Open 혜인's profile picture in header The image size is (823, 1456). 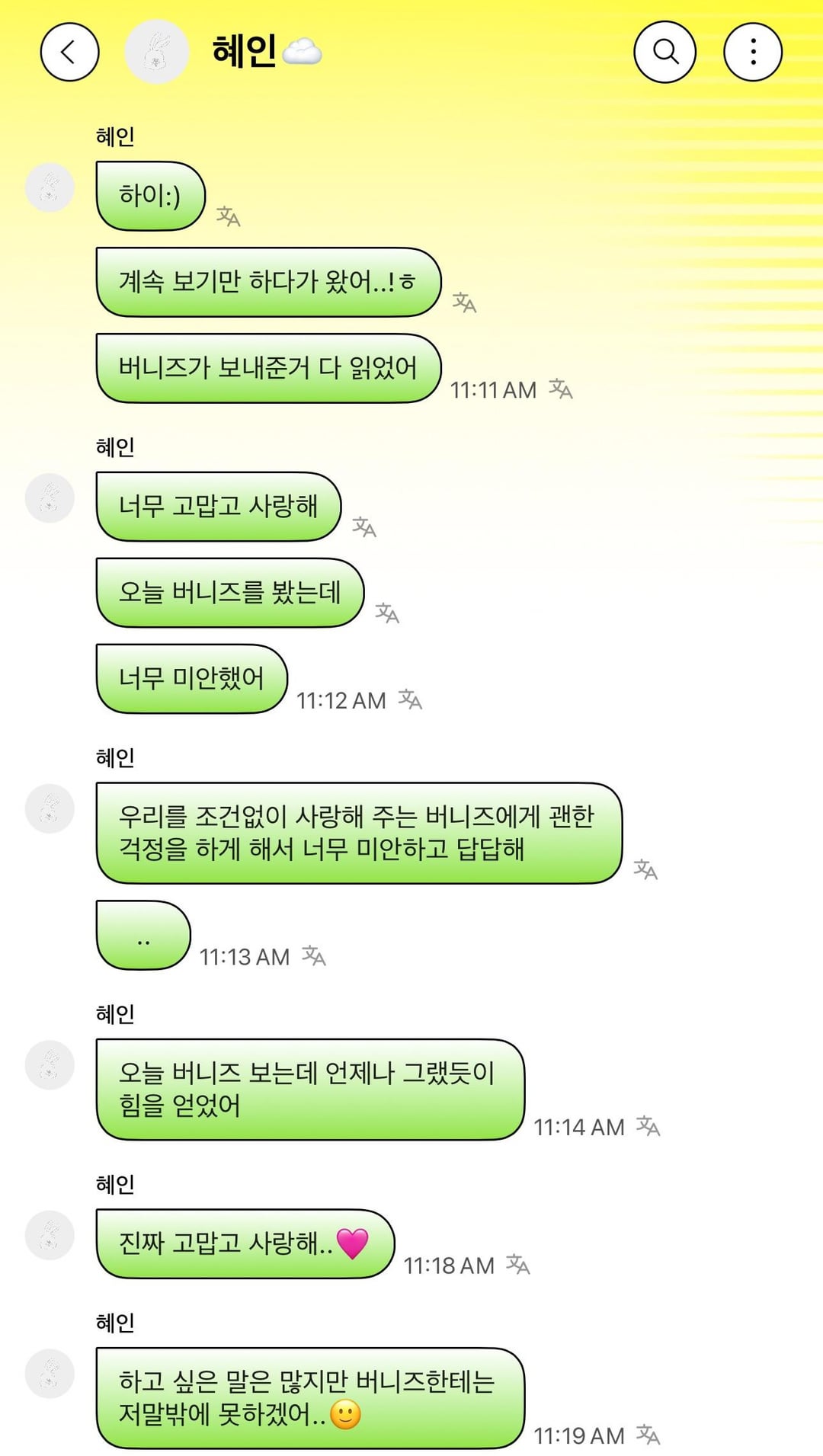tap(157, 52)
